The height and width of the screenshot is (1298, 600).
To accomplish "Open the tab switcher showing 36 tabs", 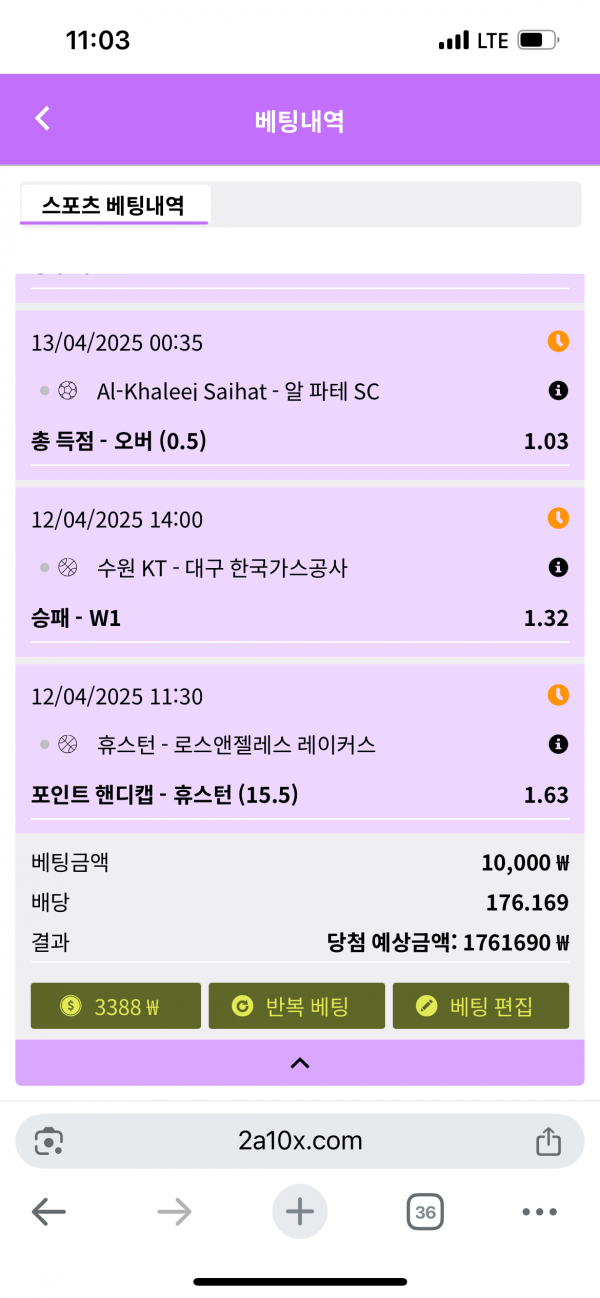I will pyautogui.click(x=425, y=1213).
